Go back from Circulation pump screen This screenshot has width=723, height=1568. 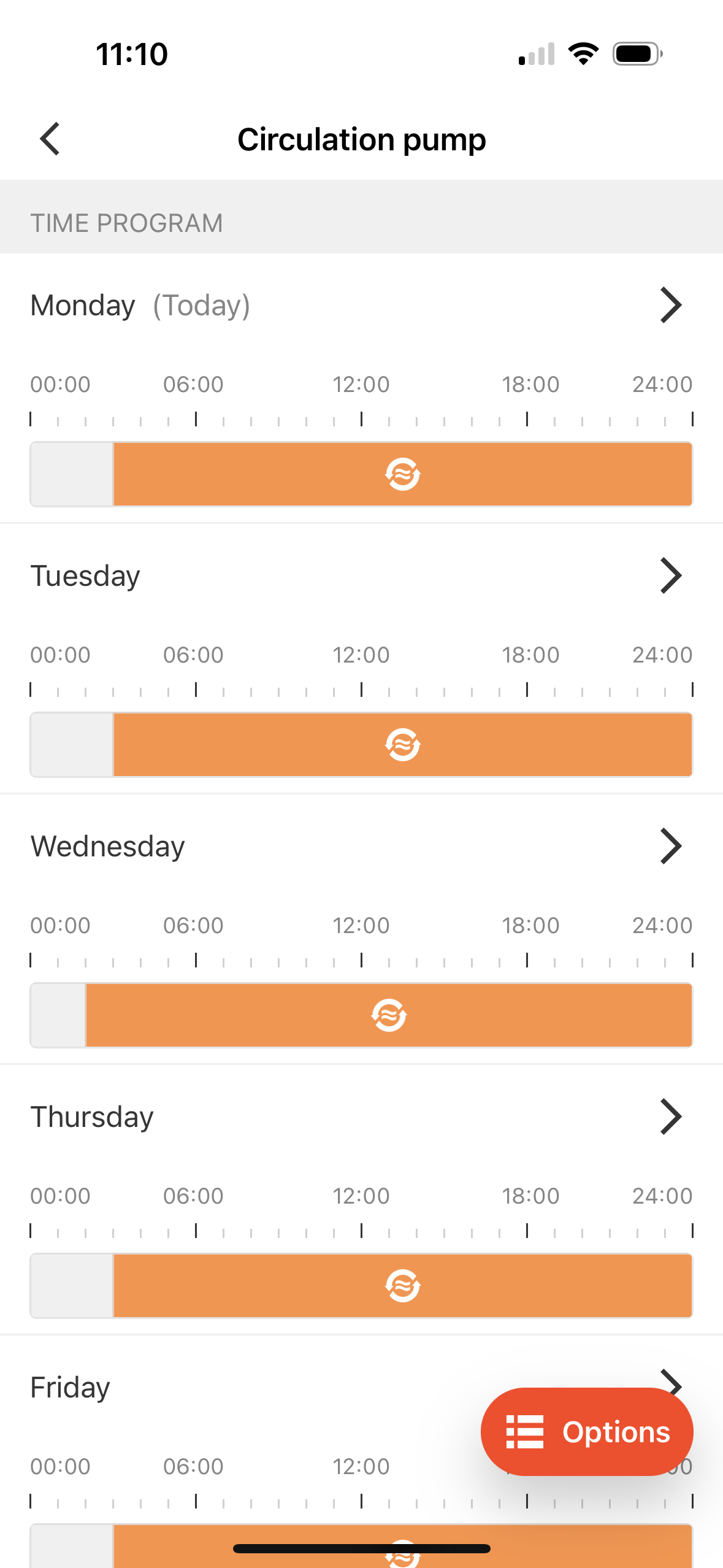tap(50, 139)
